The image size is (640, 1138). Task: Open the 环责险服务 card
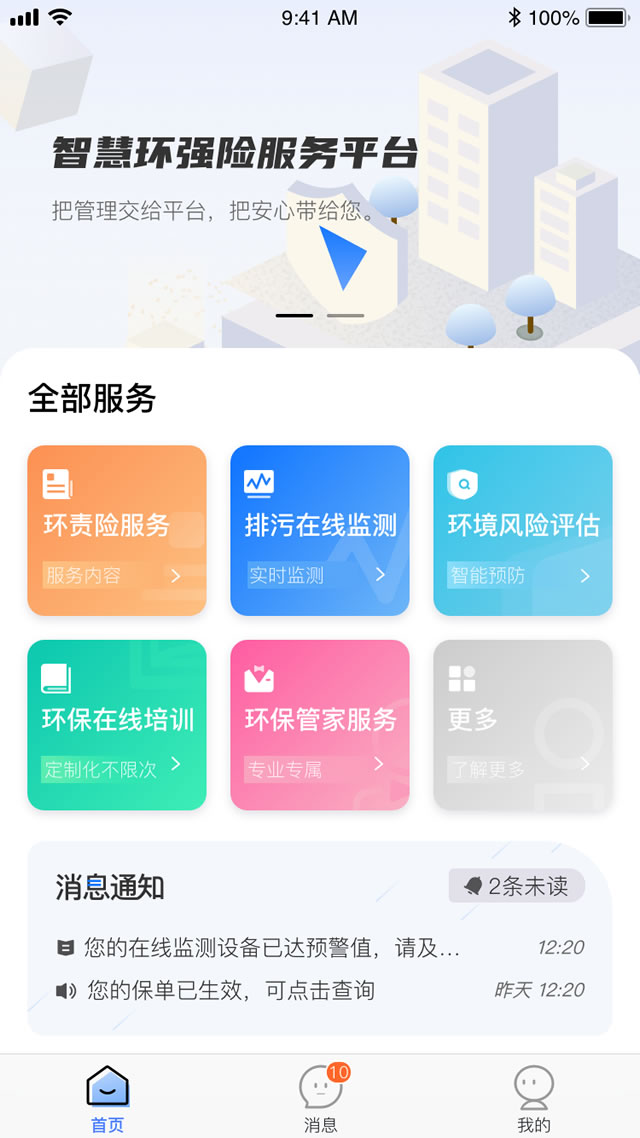pyautogui.click(x=117, y=530)
